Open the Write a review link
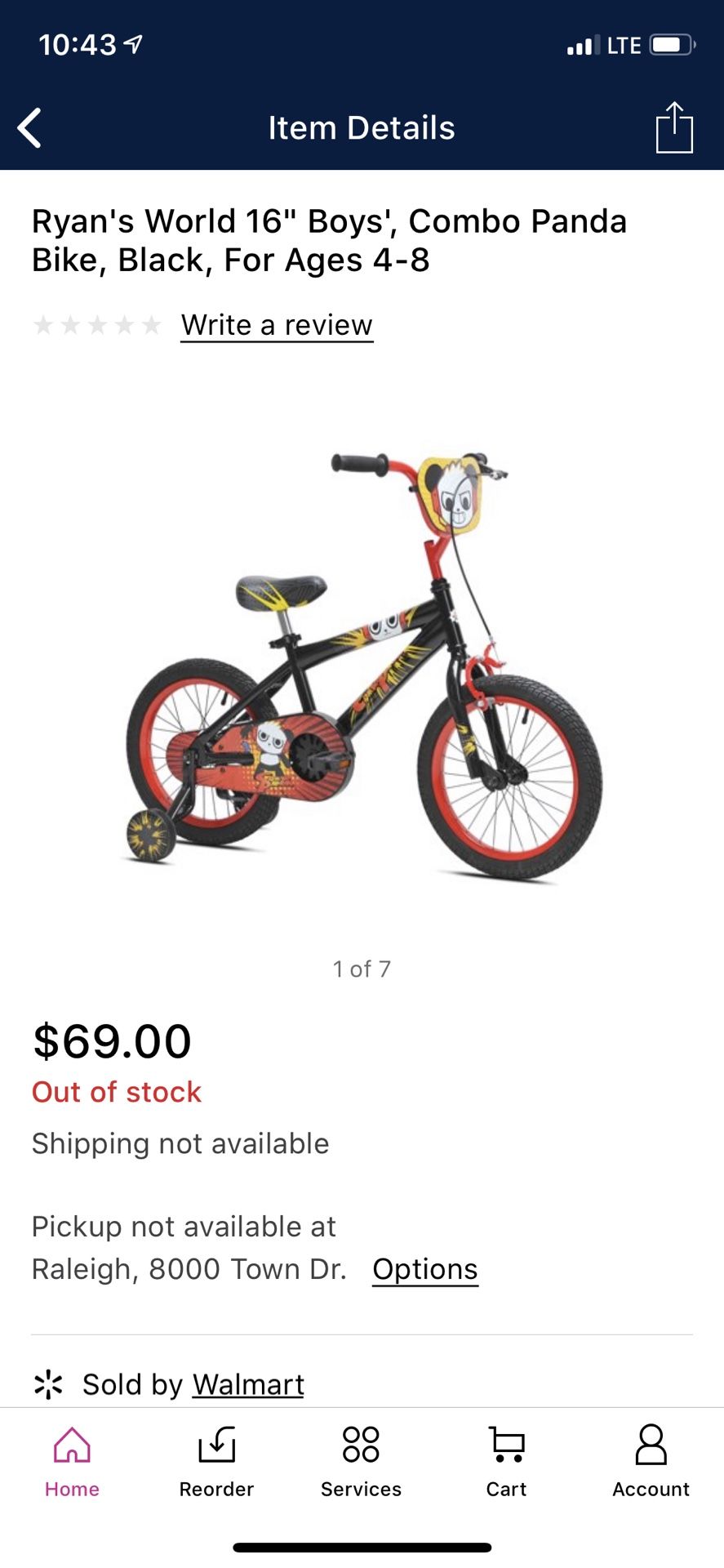 [277, 325]
